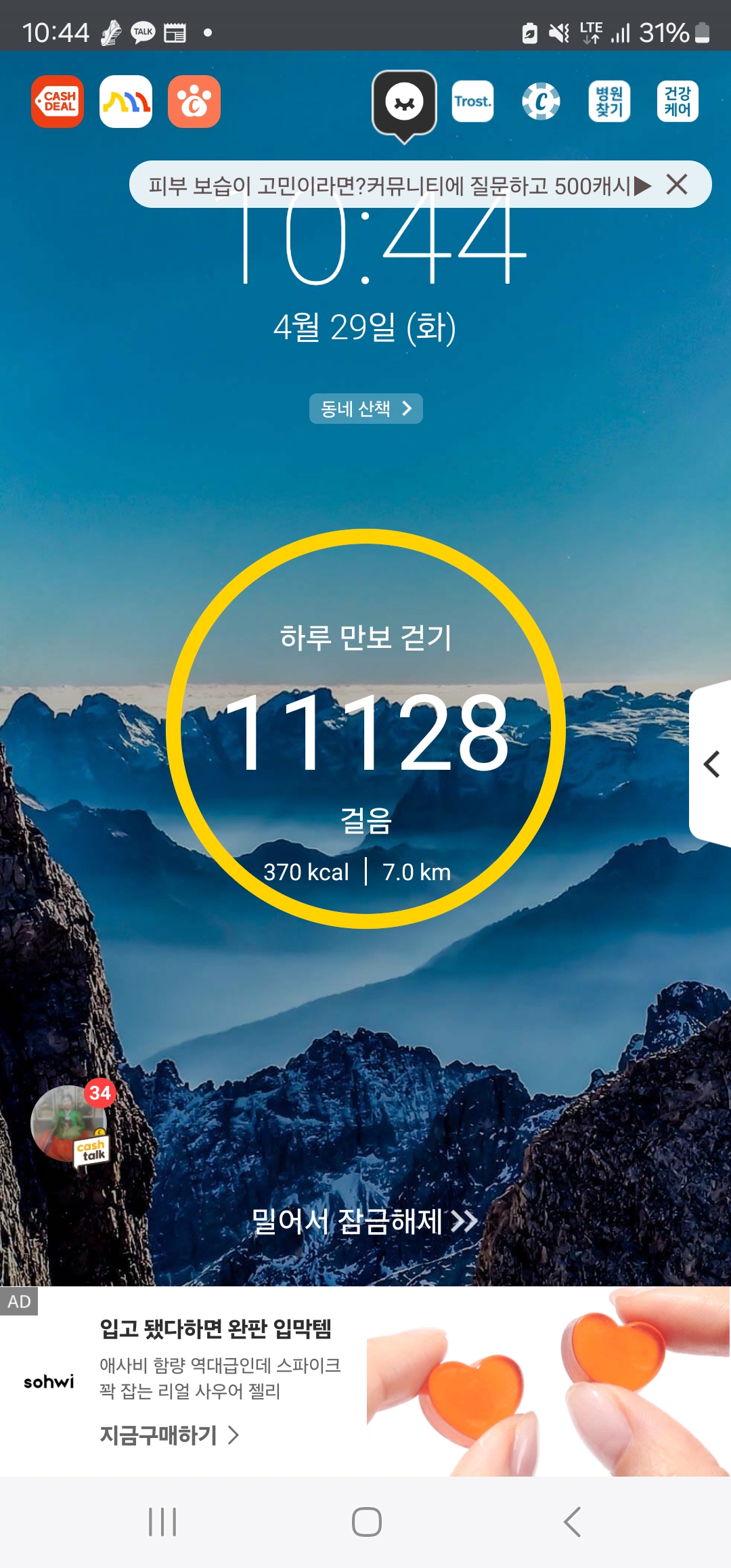
Task: Tap 지금구매하기 in the ad
Action: point(169,1435)
